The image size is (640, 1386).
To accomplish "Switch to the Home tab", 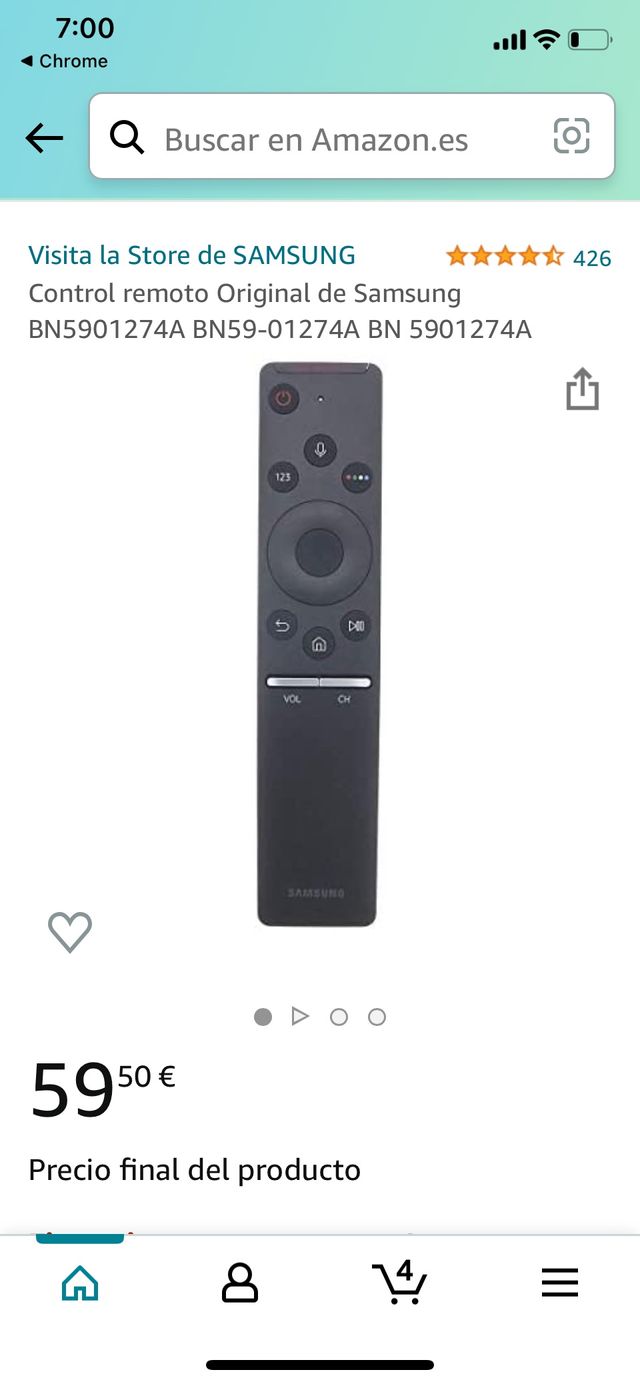I will (x=80, y=1282).
